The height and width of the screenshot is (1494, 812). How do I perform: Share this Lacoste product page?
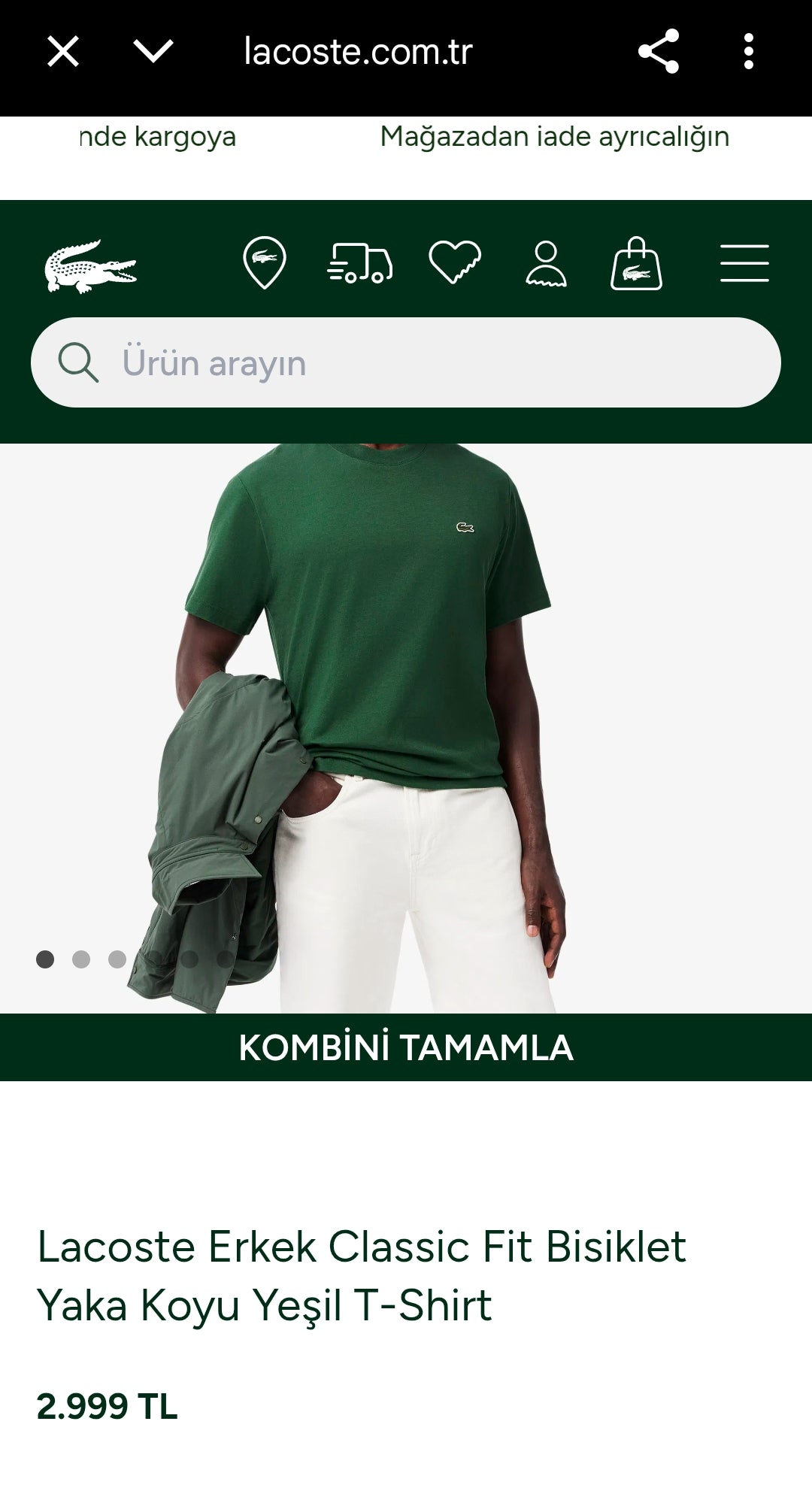(659, 52)
